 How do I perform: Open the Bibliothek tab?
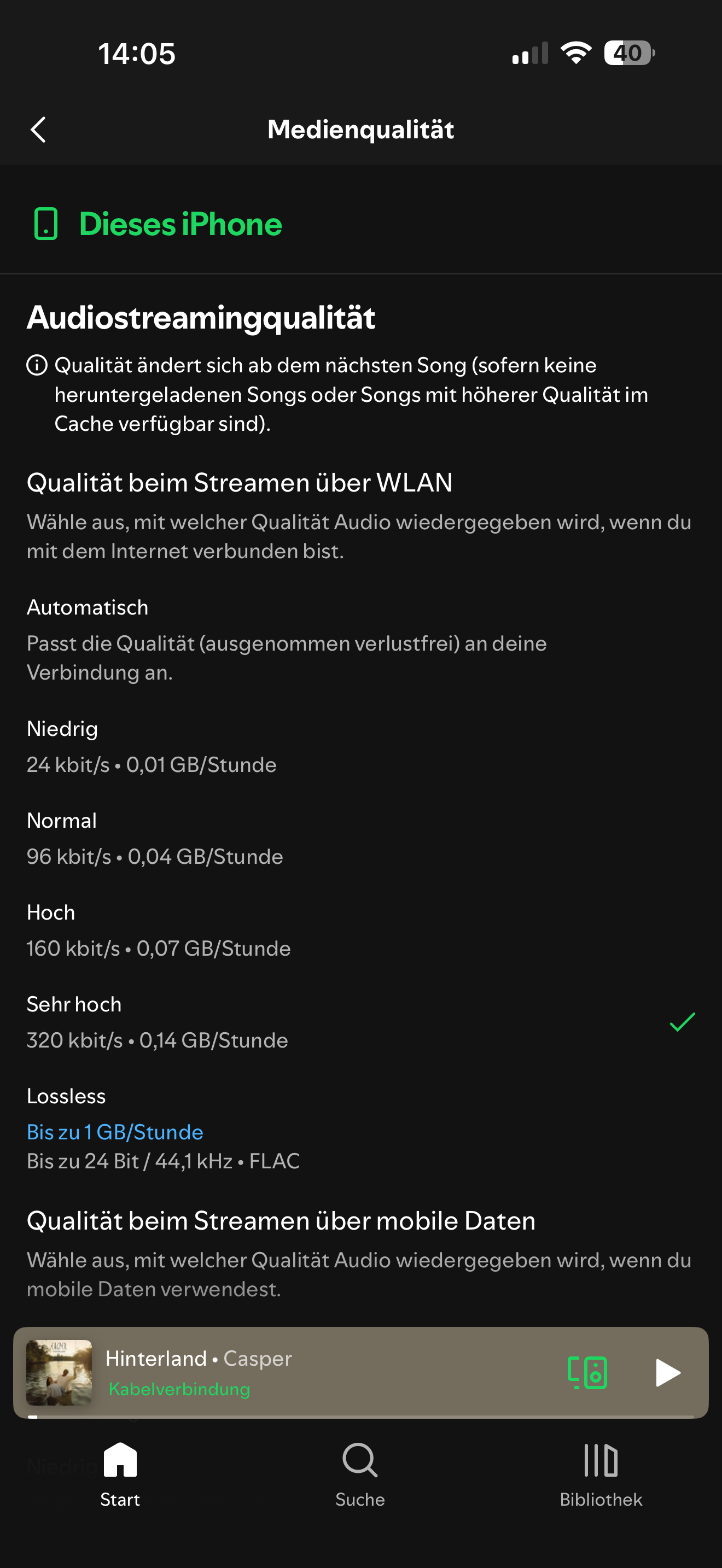point(601,1472)
